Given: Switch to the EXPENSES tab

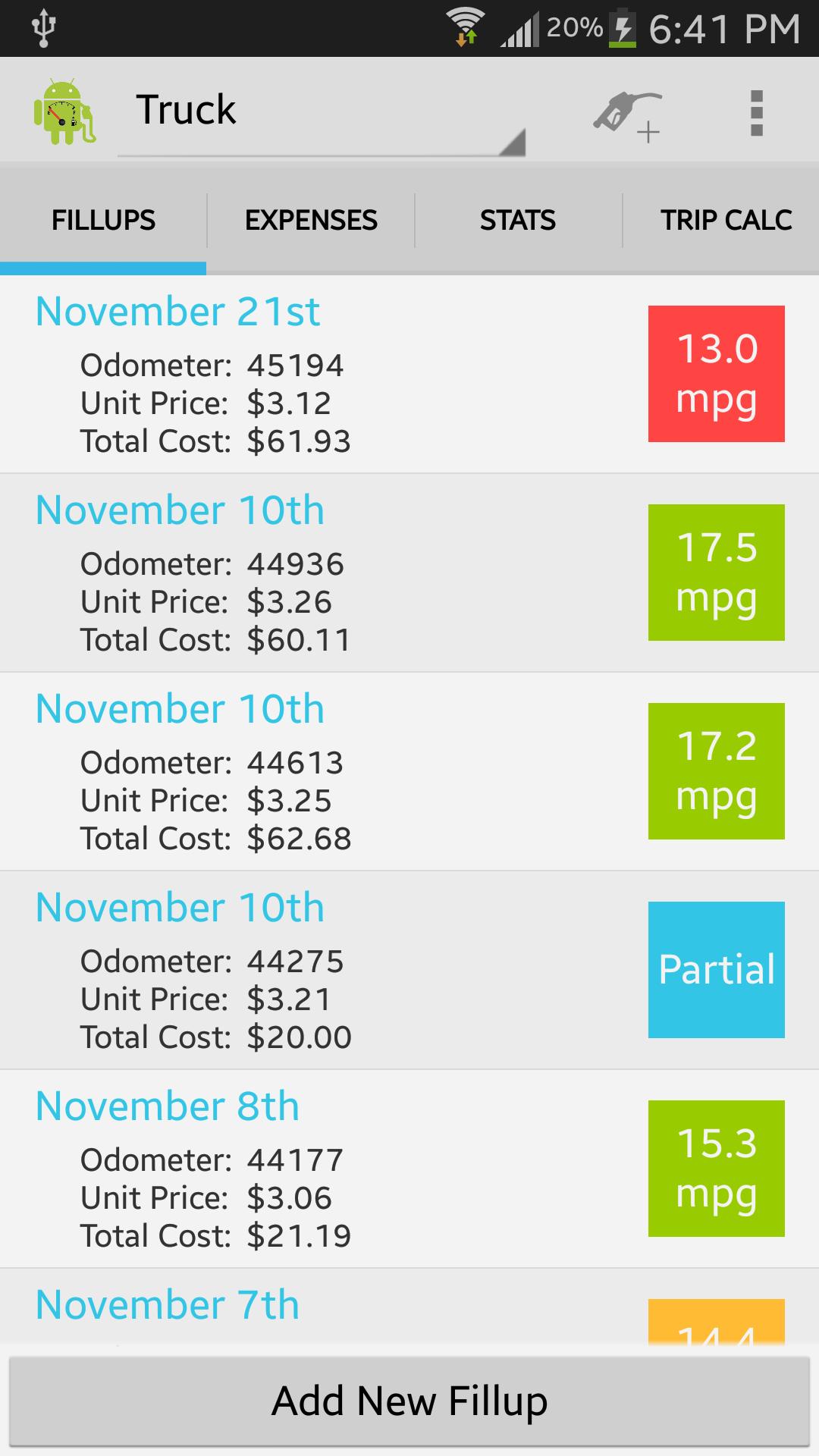Looking at the screenshot, I should (311, 220).
